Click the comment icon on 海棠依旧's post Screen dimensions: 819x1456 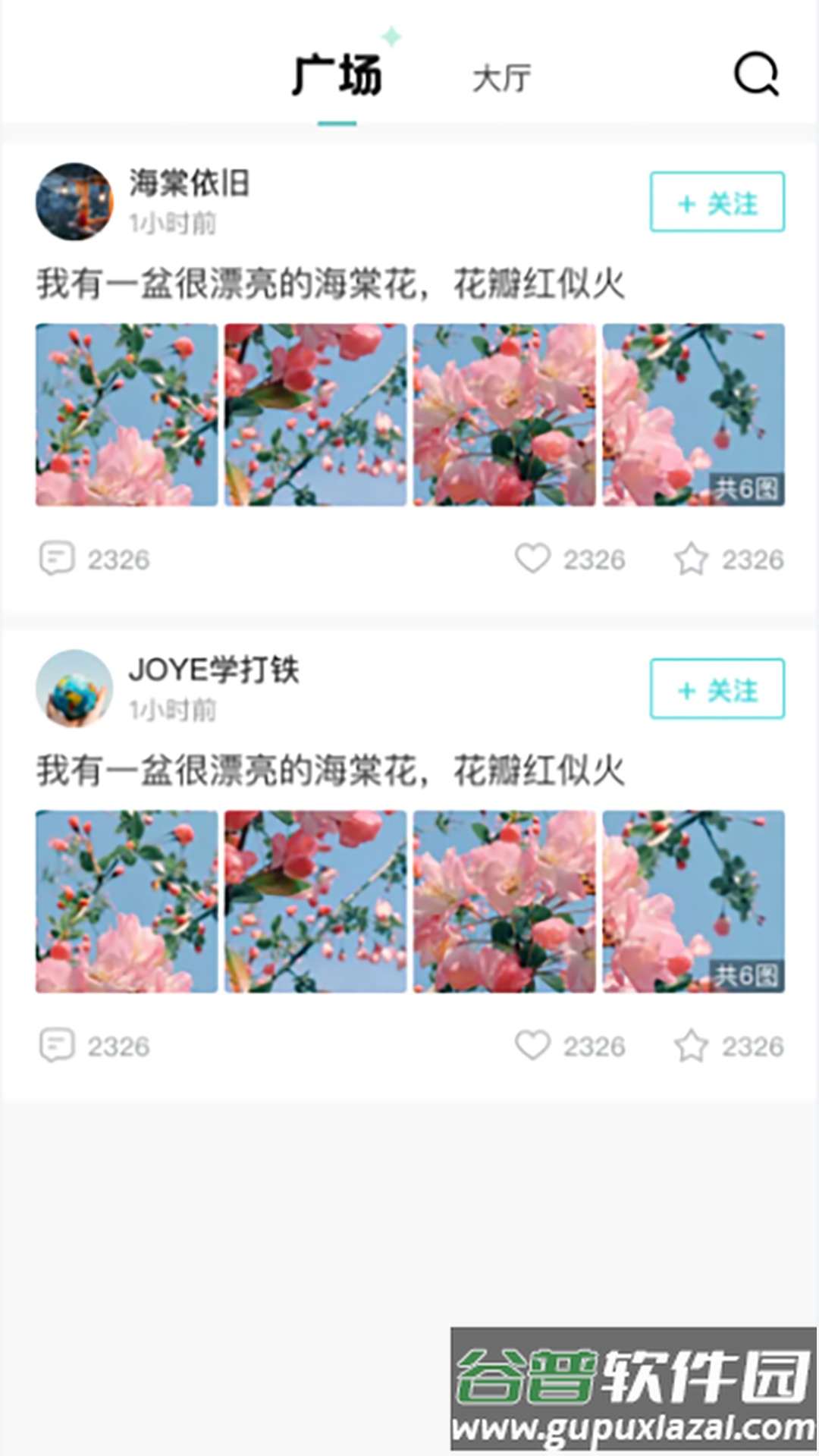[x=57, y=560]
